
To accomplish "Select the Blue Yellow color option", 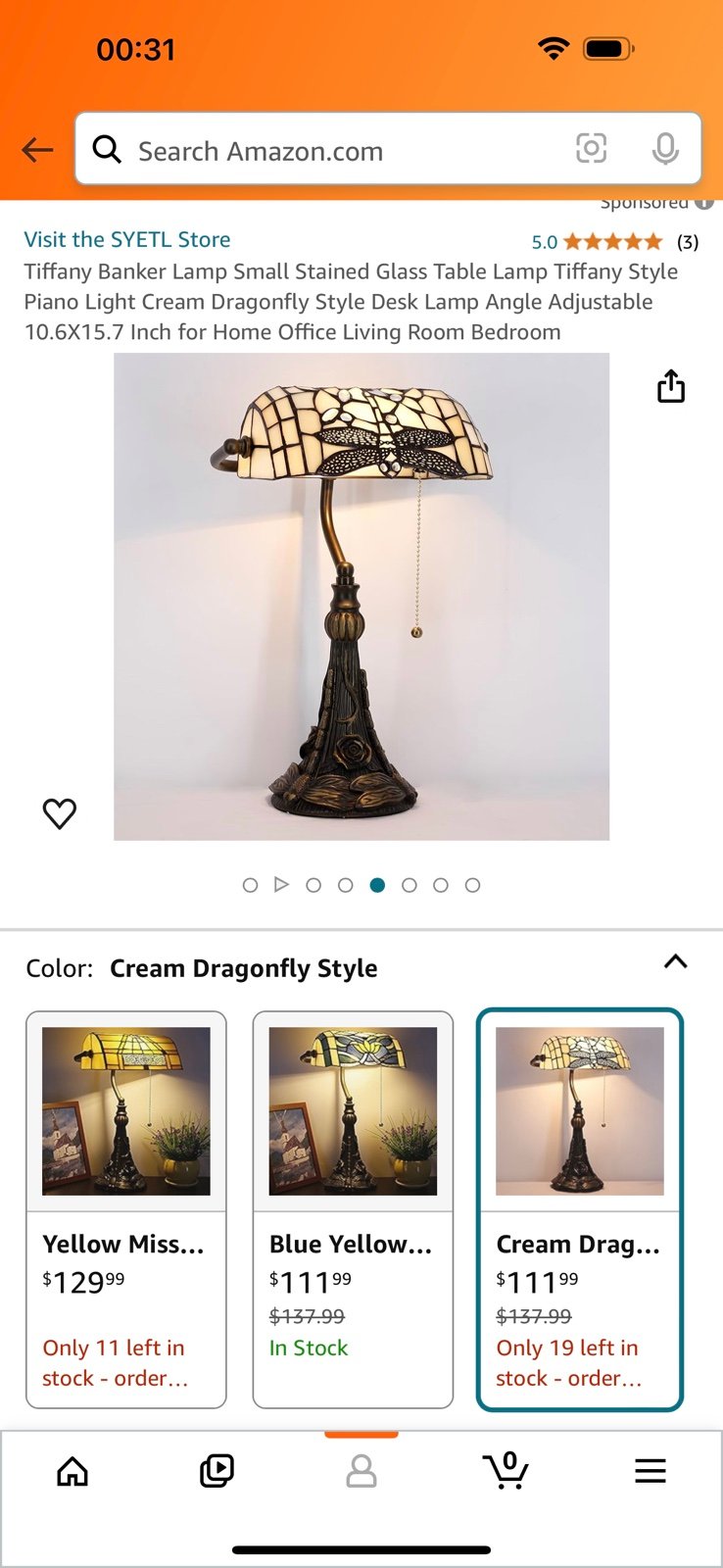I will point(353,1210).
